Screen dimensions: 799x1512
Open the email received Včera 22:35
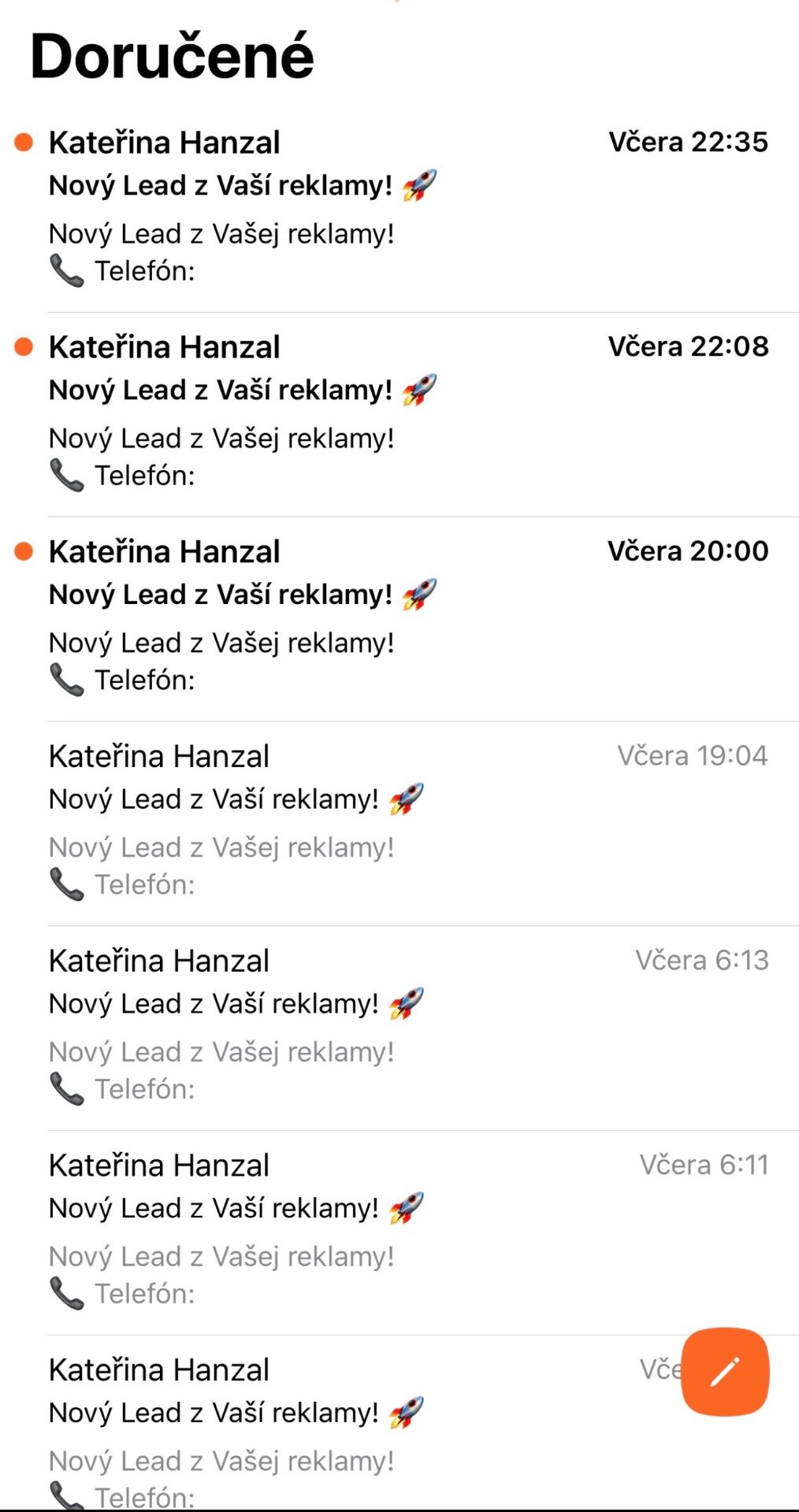[x=394, y=209]
